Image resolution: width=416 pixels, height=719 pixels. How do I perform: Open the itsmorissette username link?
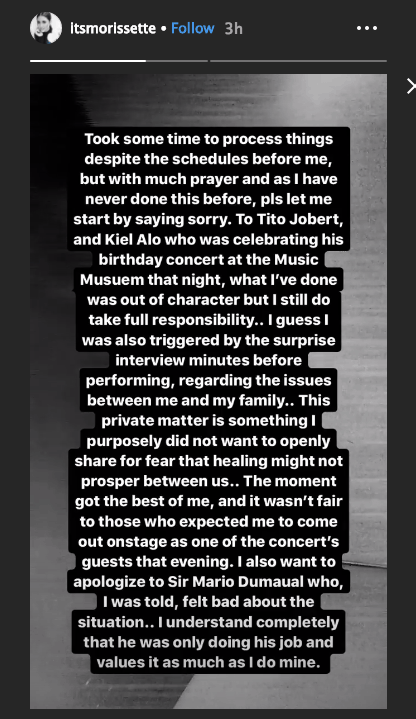113,28
